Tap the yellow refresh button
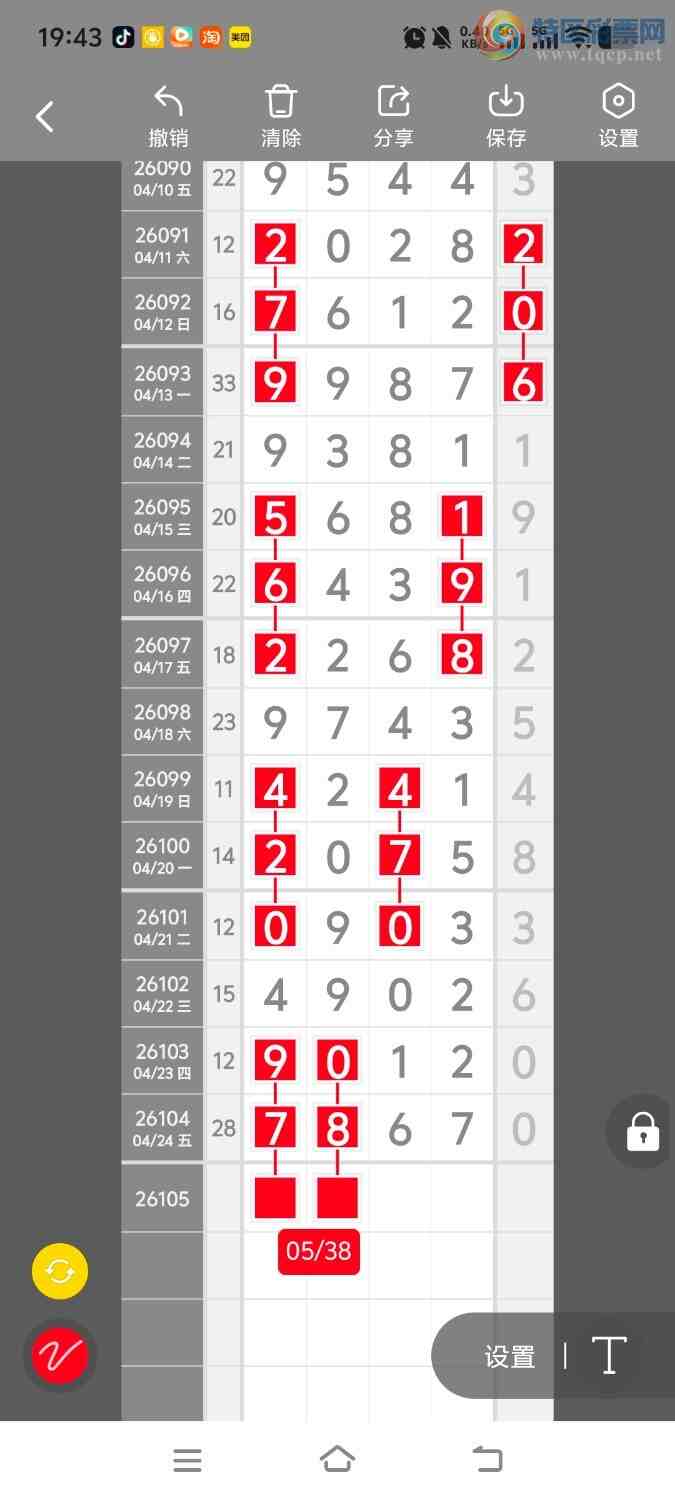Viewport: 675px width, 1500px height. pyautogui.click(x=60, y=1272)
